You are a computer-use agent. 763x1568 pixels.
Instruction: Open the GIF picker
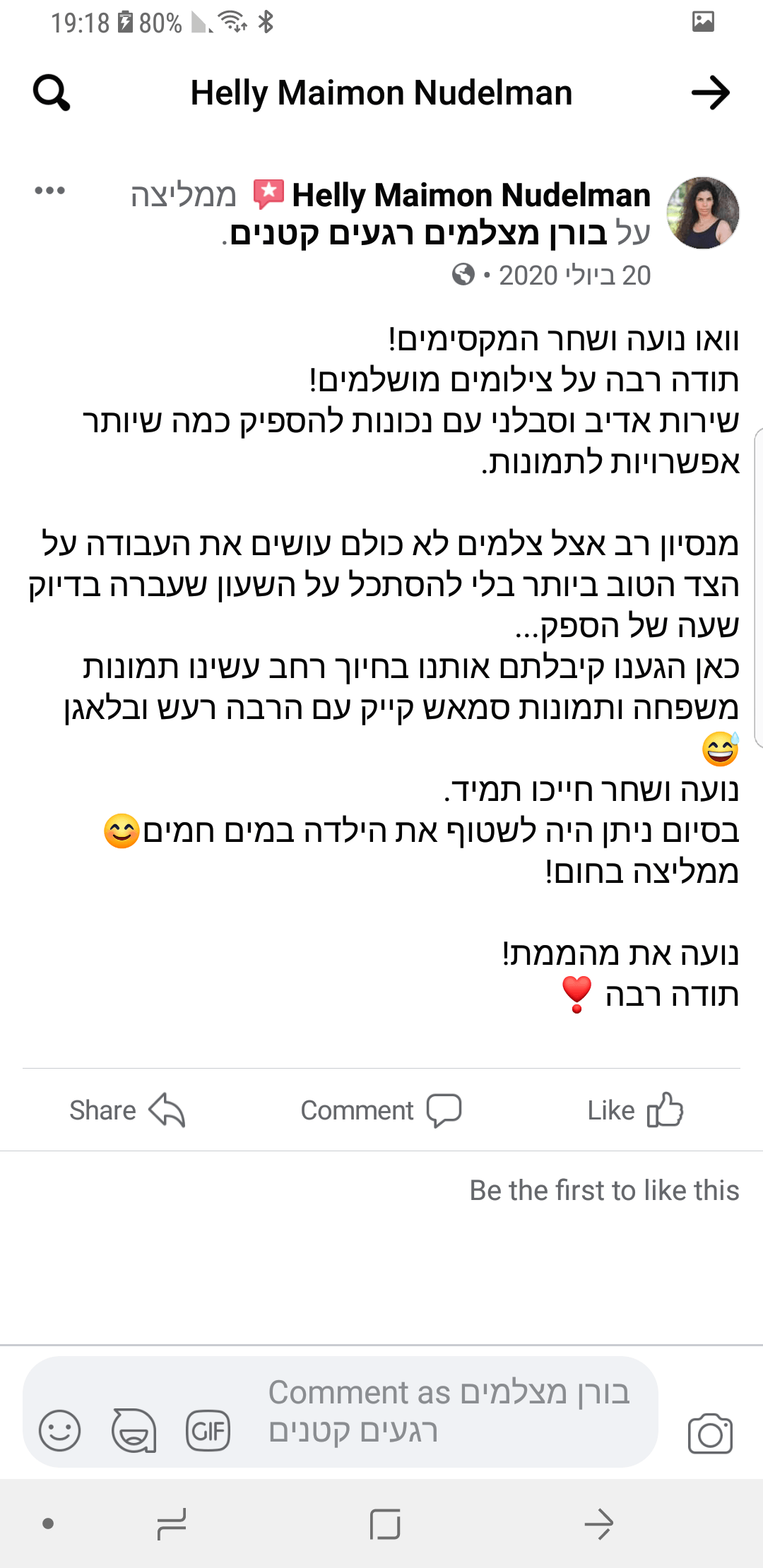coord(208,1431)
